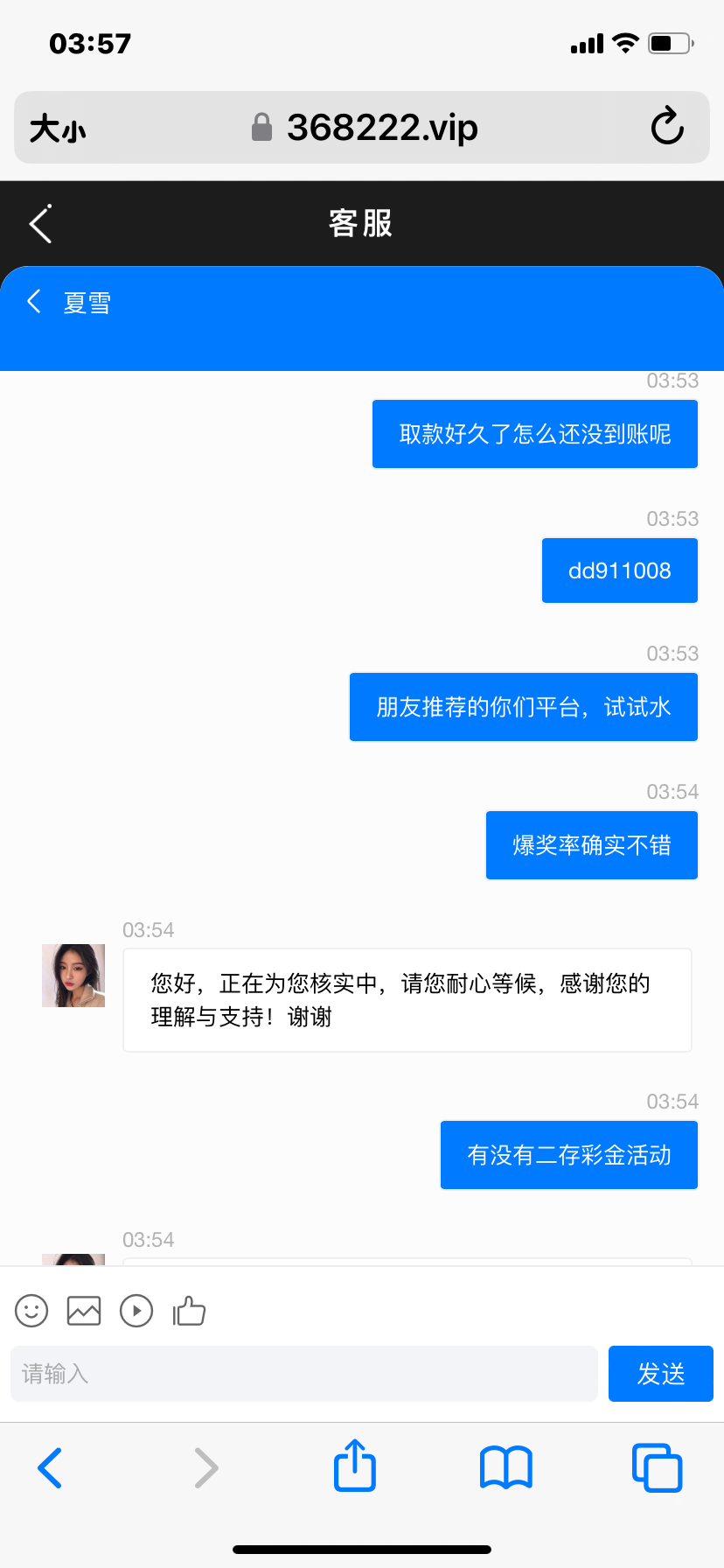This screenshot has height=1568, width=724.
Task: Rate the service with the thumbs-up icon
Action: tap(189, 1311)
